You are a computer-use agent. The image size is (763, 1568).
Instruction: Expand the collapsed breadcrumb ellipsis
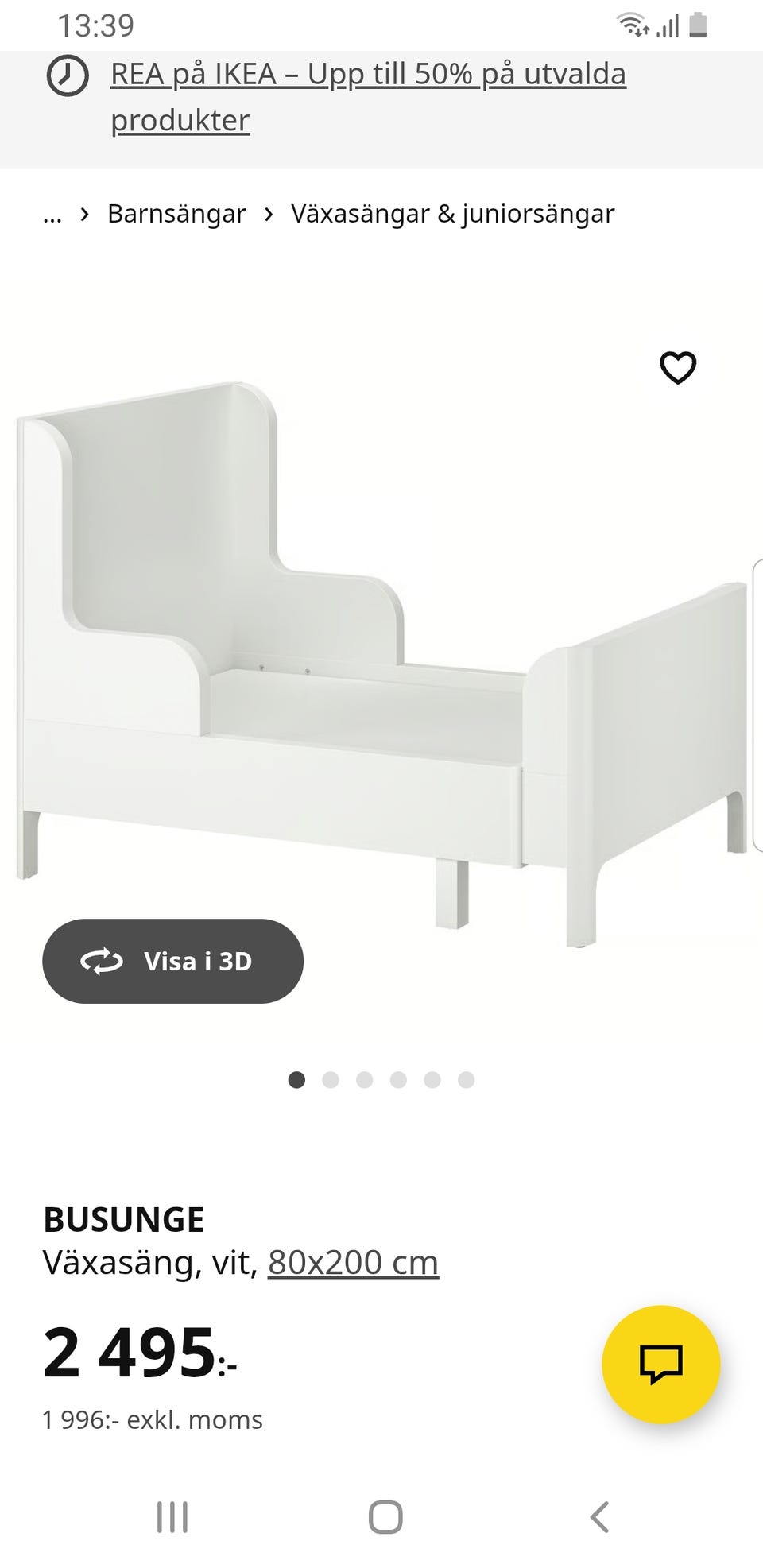click(x=52, y=215)
